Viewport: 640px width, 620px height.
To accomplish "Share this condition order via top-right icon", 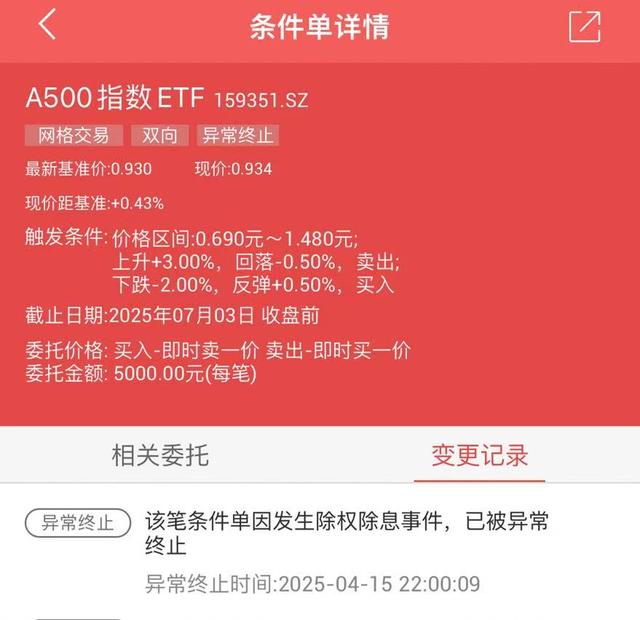I will pos(584,27).
